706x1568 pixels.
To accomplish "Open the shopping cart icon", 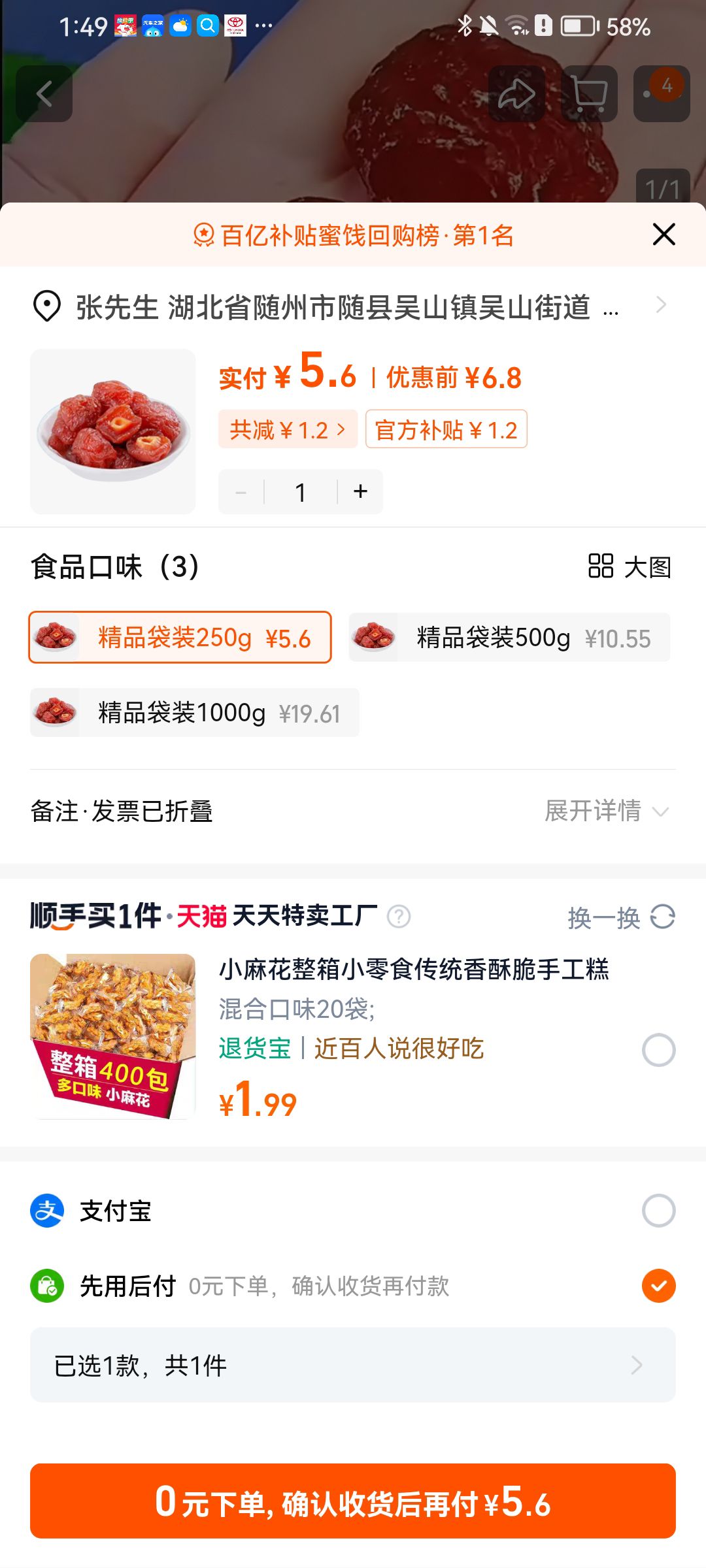I will click(589, 93).
